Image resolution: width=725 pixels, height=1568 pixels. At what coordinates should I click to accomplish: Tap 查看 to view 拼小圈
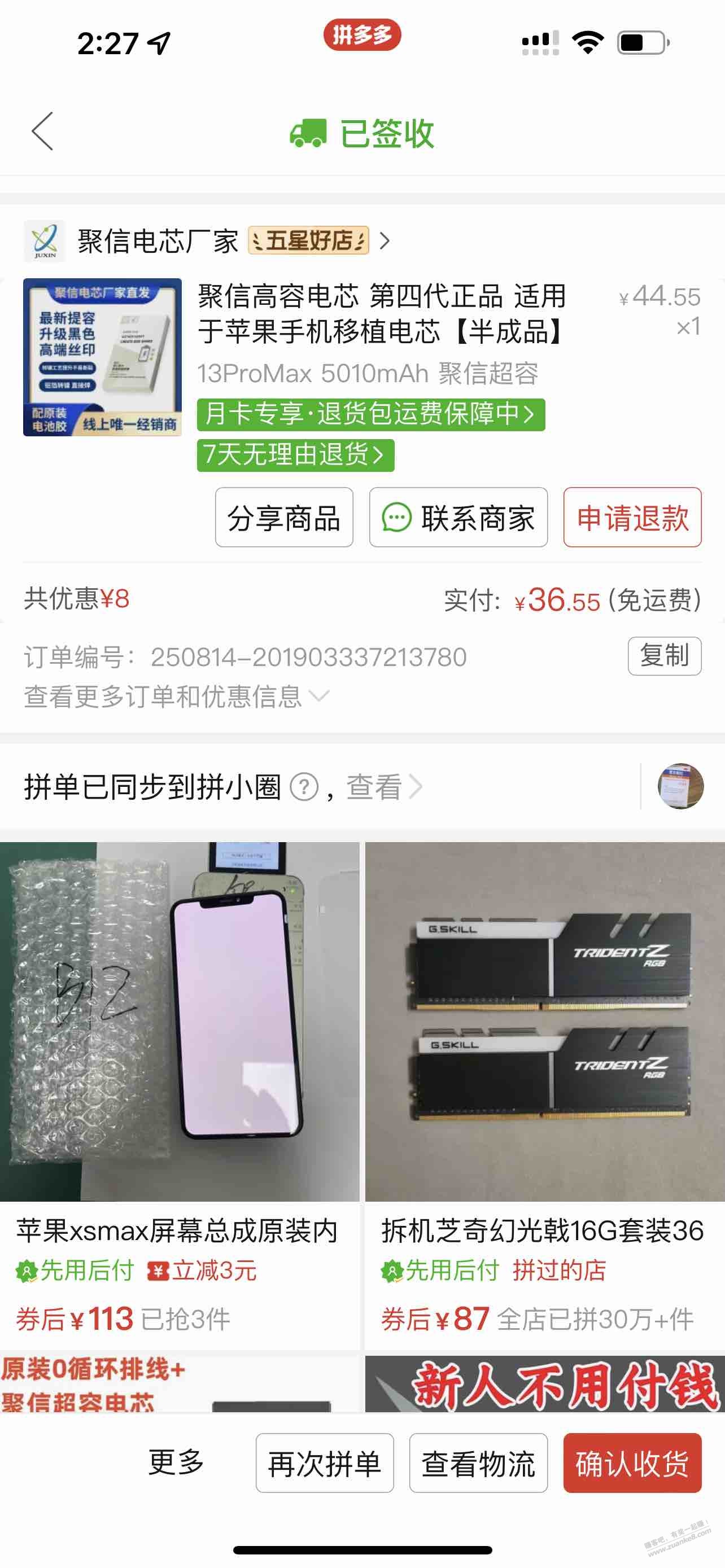click(x=383, y=787)
